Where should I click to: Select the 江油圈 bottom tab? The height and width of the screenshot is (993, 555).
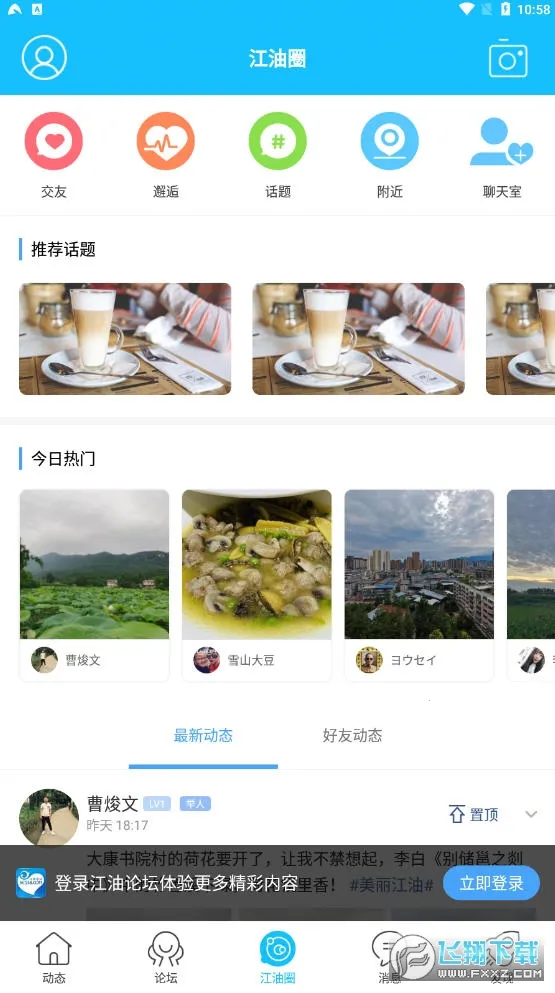pyautogui.click(x=278, y=957)
